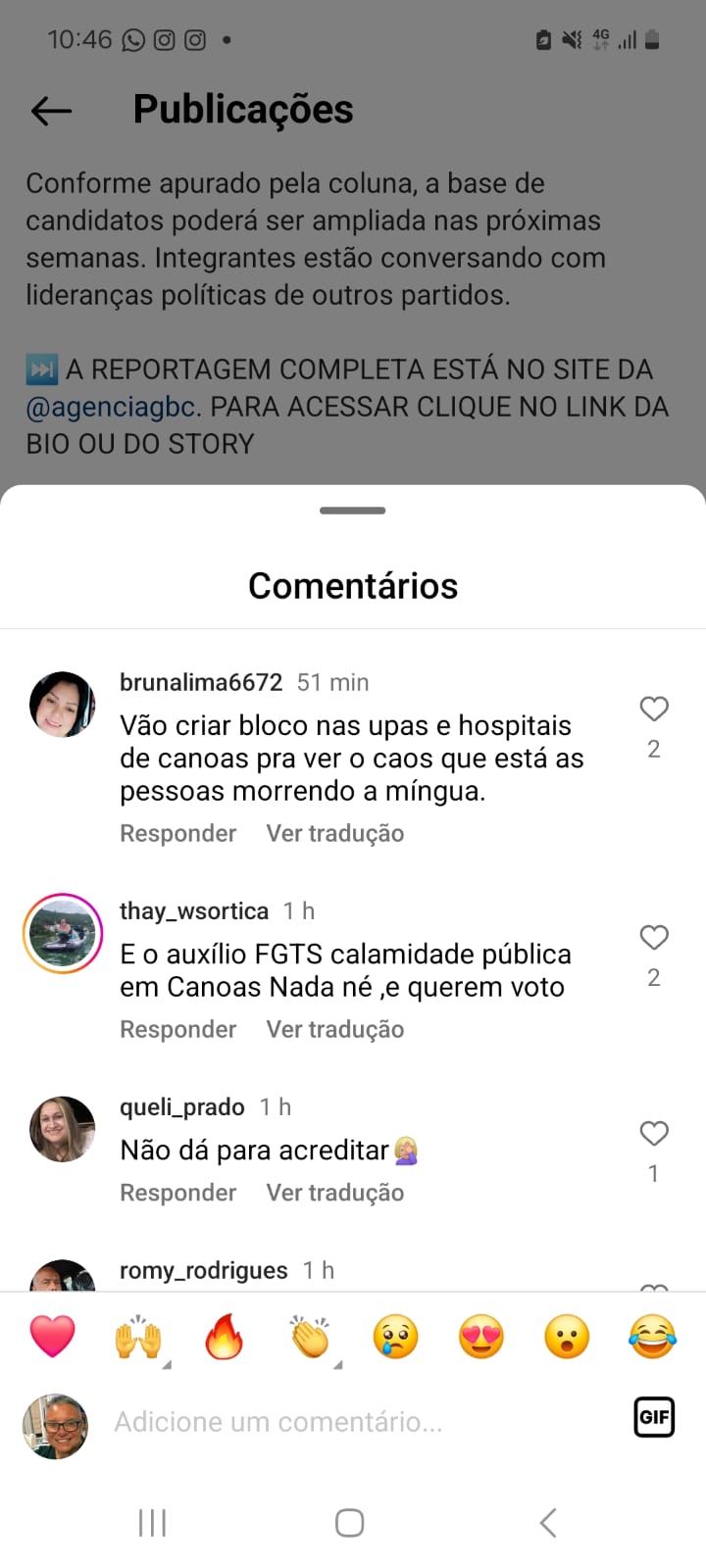The image size is (706, 1568).
Task: Insert the clapping hands emoji
Action: [x=310, y=1337]
